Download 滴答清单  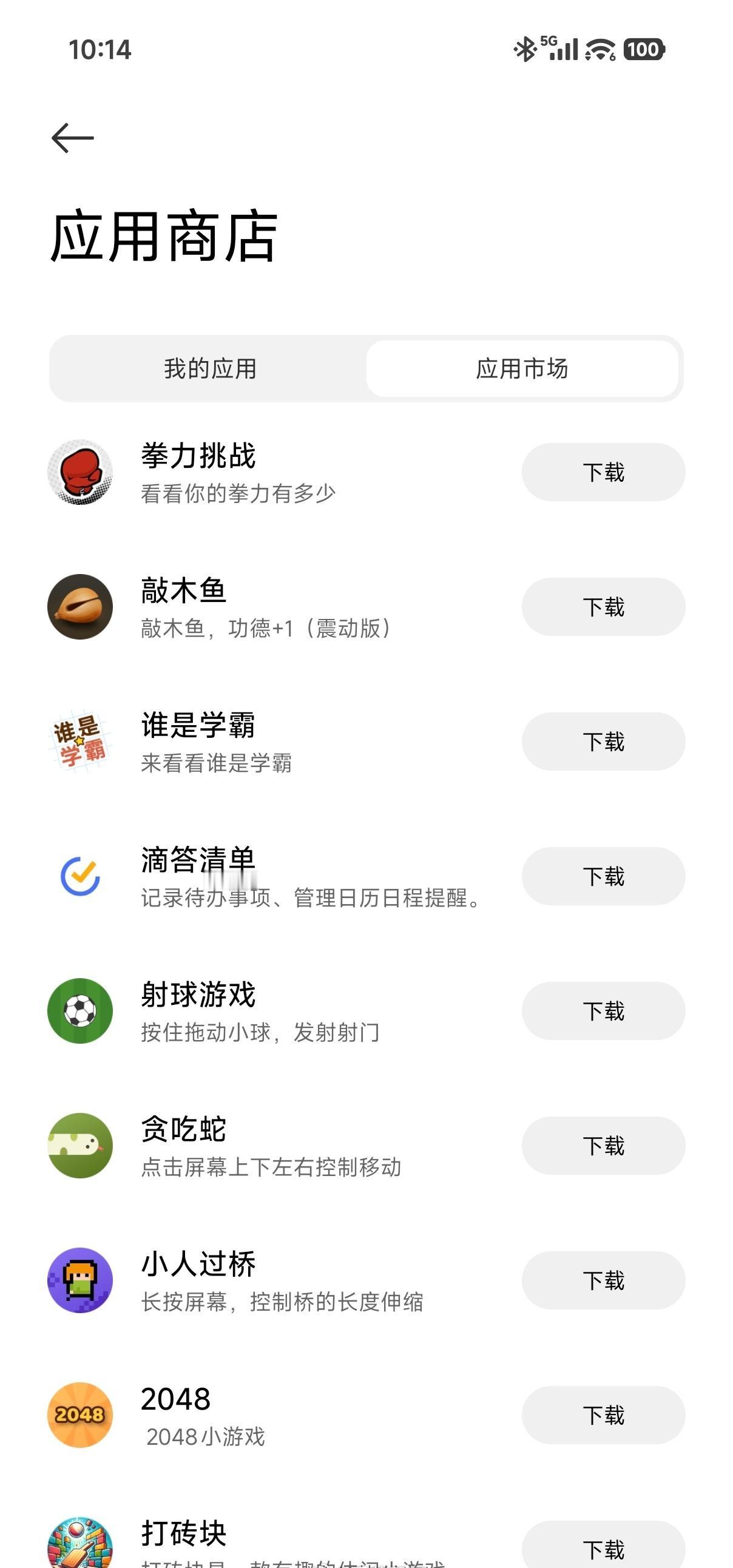603,876
